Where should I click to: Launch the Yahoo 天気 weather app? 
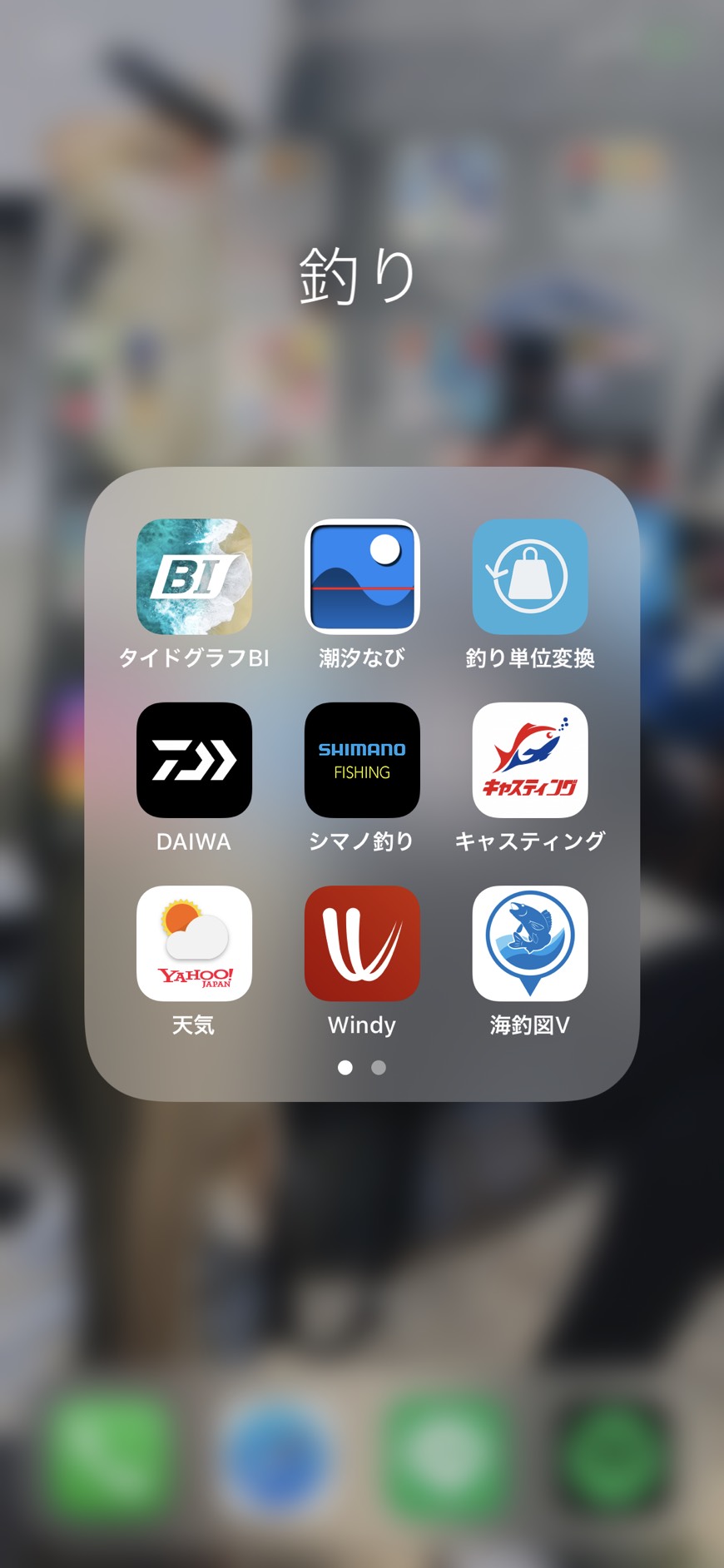coord(194,943)
